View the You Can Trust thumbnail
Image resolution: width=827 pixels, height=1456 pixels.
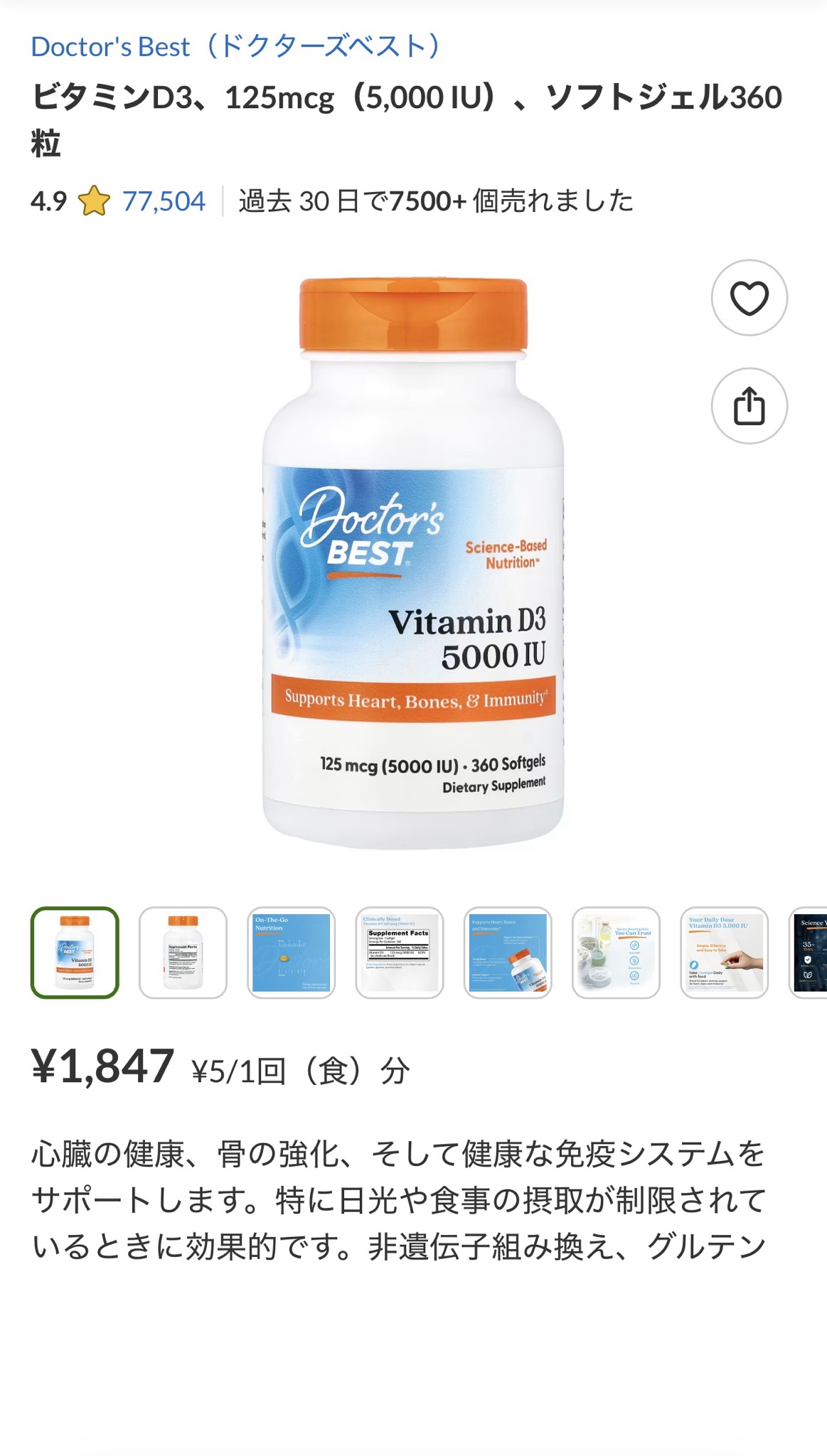click(x=616, y=952)
